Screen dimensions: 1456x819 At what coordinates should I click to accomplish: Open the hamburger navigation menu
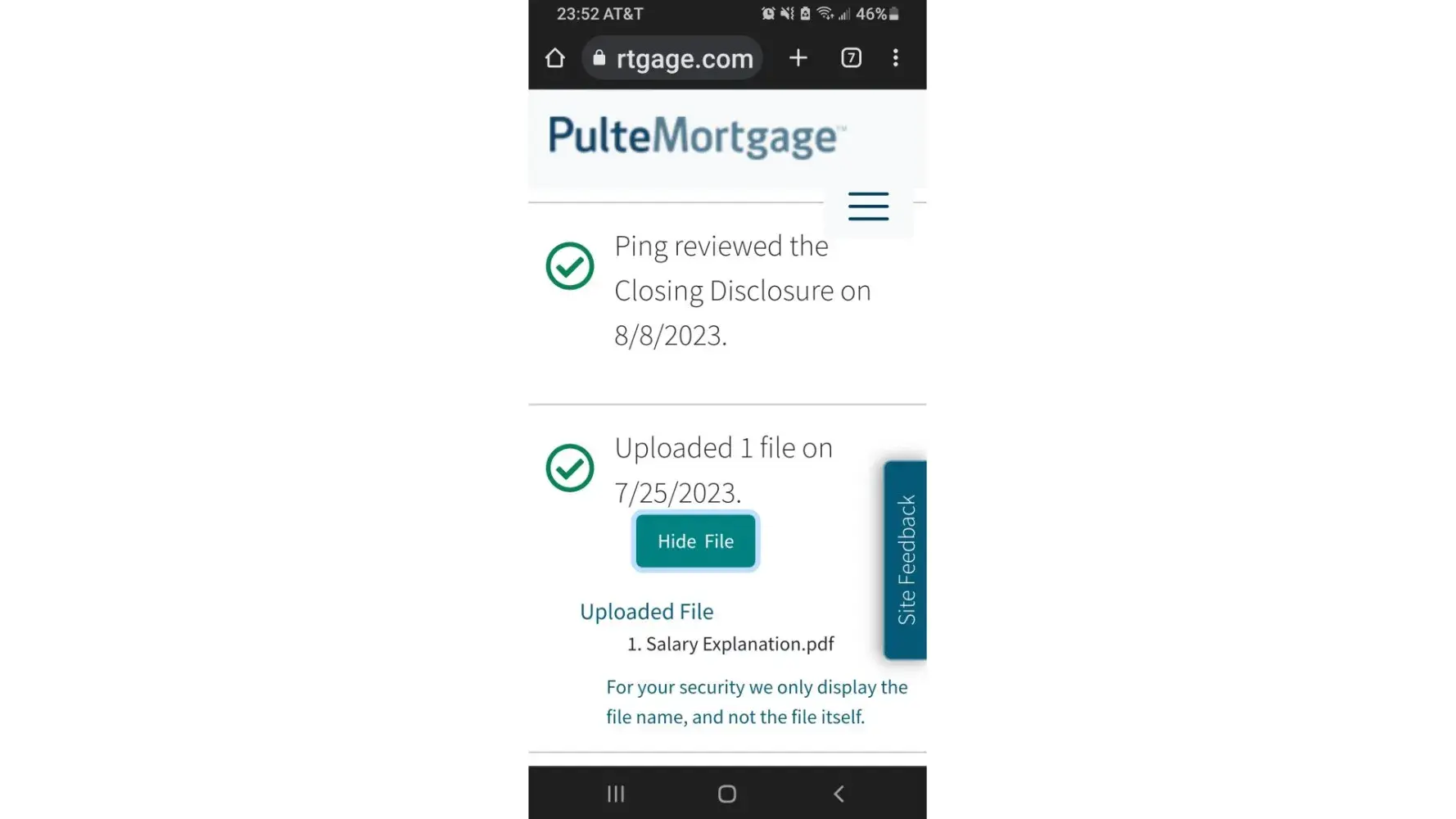(868, 206)
